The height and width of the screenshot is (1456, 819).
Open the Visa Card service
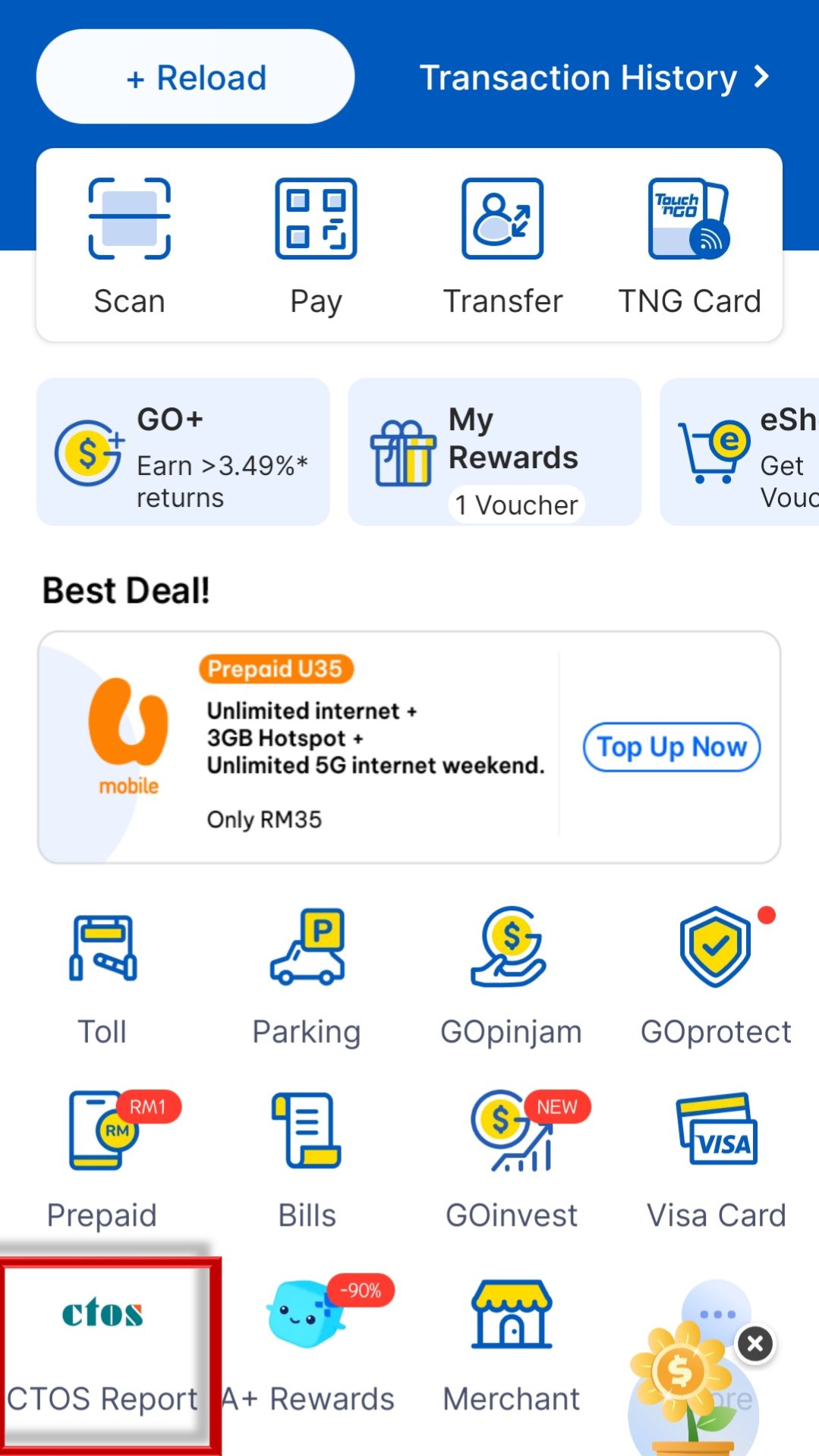(x=715, y=1159)
